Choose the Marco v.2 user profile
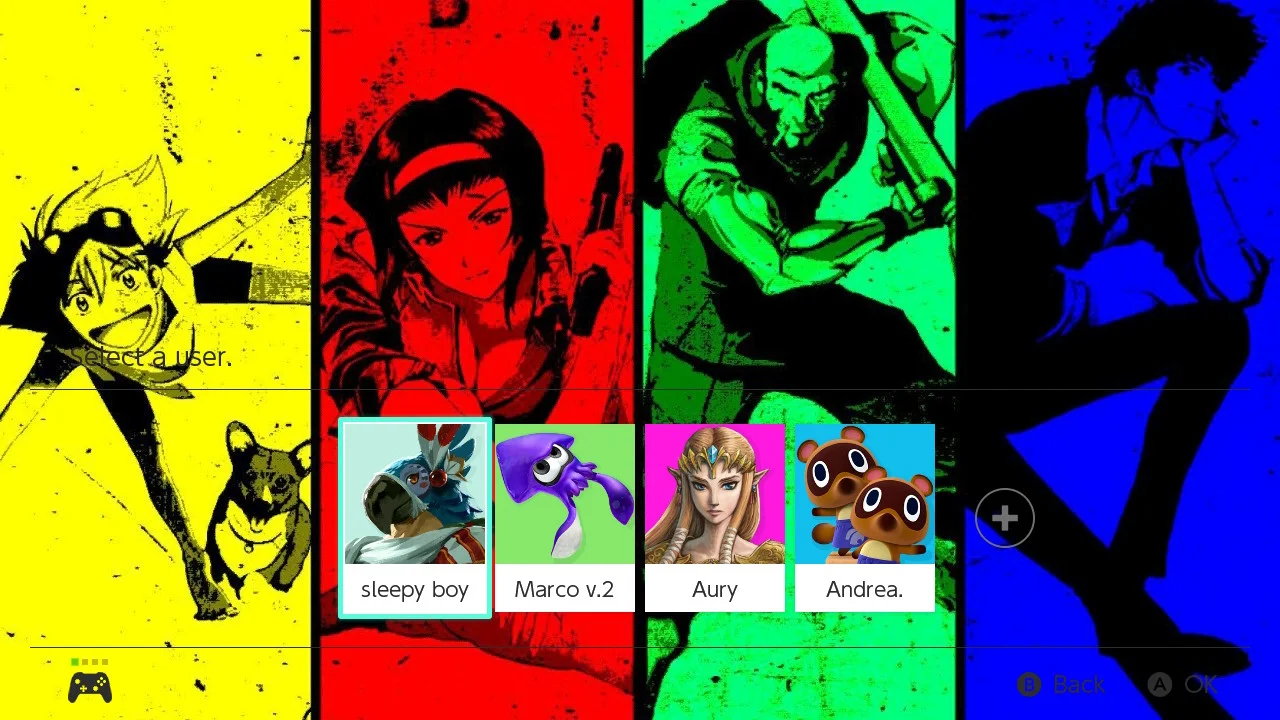 [565, 518]
